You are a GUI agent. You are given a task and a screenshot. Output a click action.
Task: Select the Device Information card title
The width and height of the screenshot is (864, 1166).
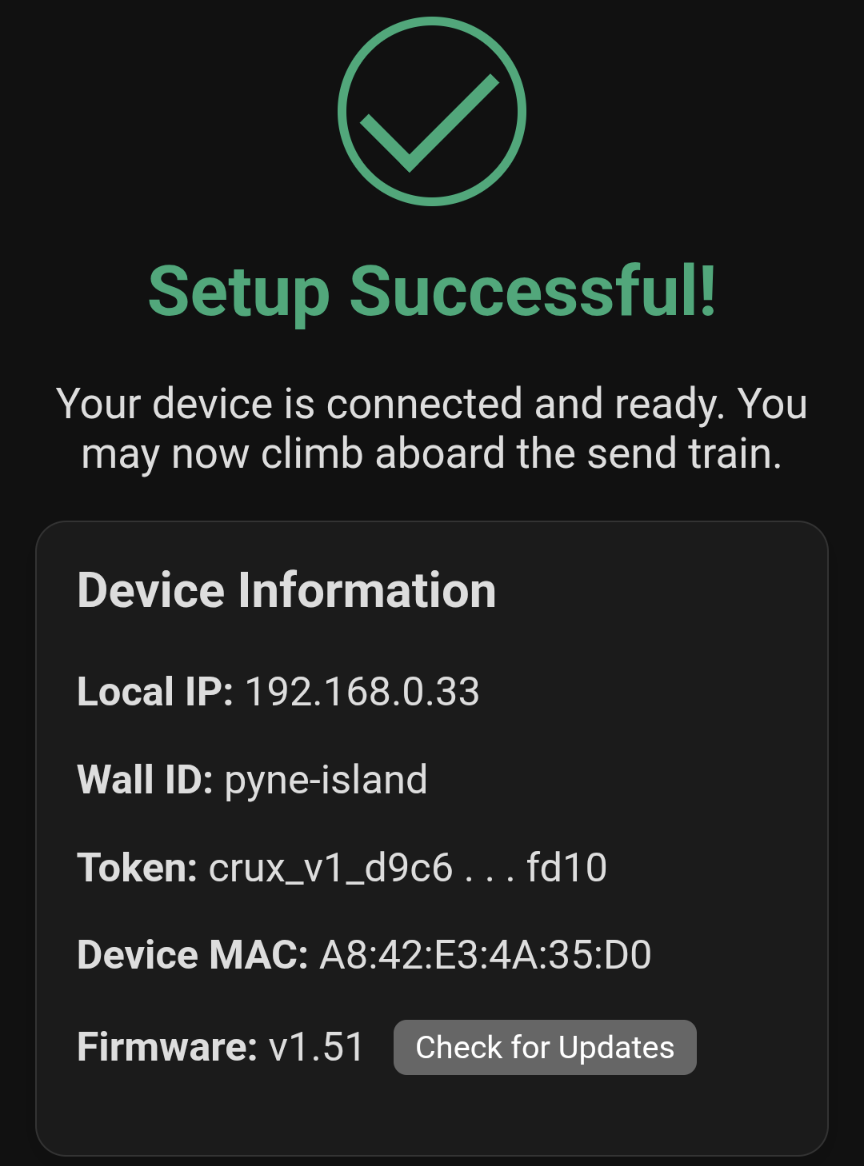286,590
